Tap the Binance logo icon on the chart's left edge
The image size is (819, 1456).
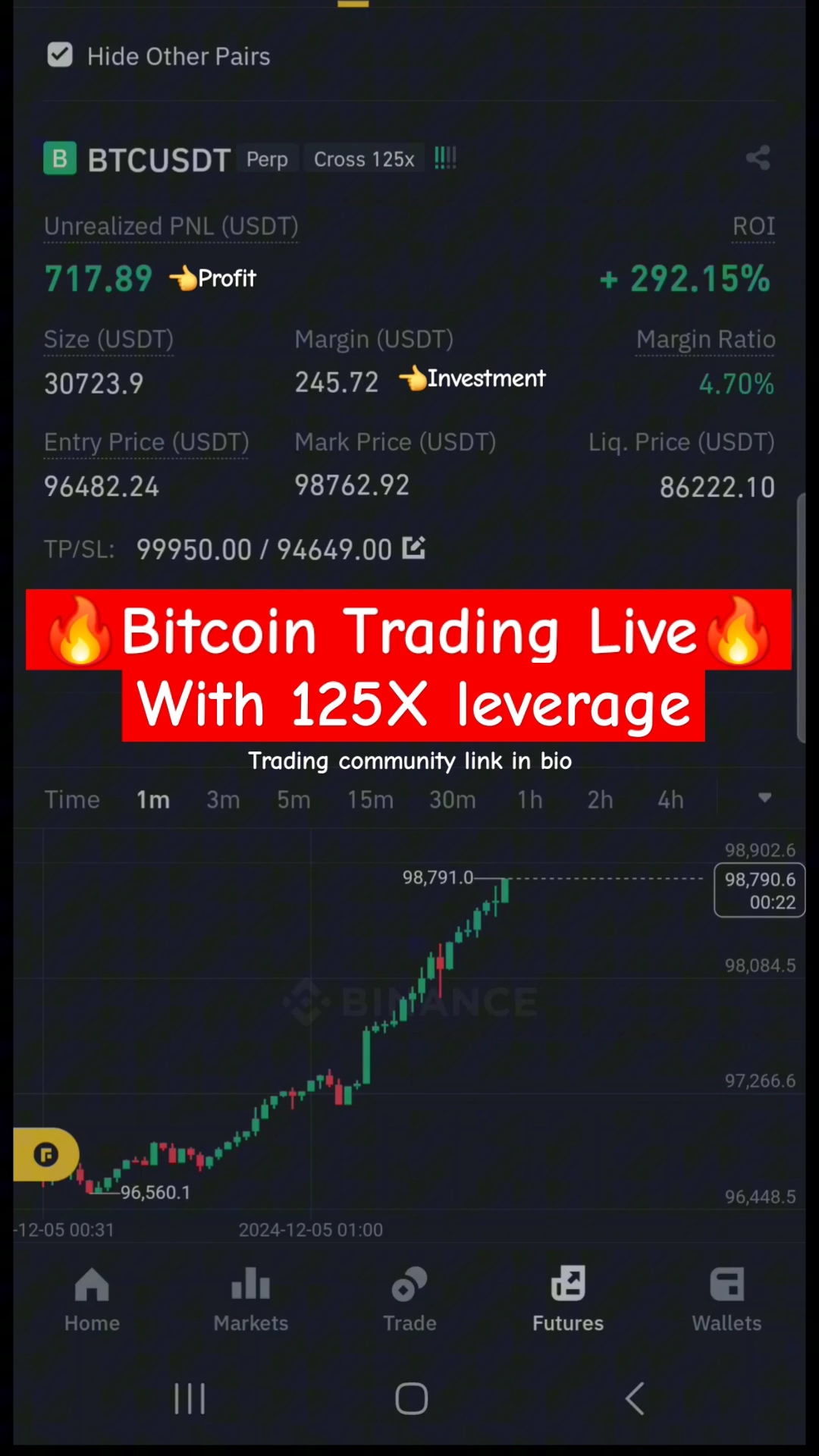tap(47, 1154)
